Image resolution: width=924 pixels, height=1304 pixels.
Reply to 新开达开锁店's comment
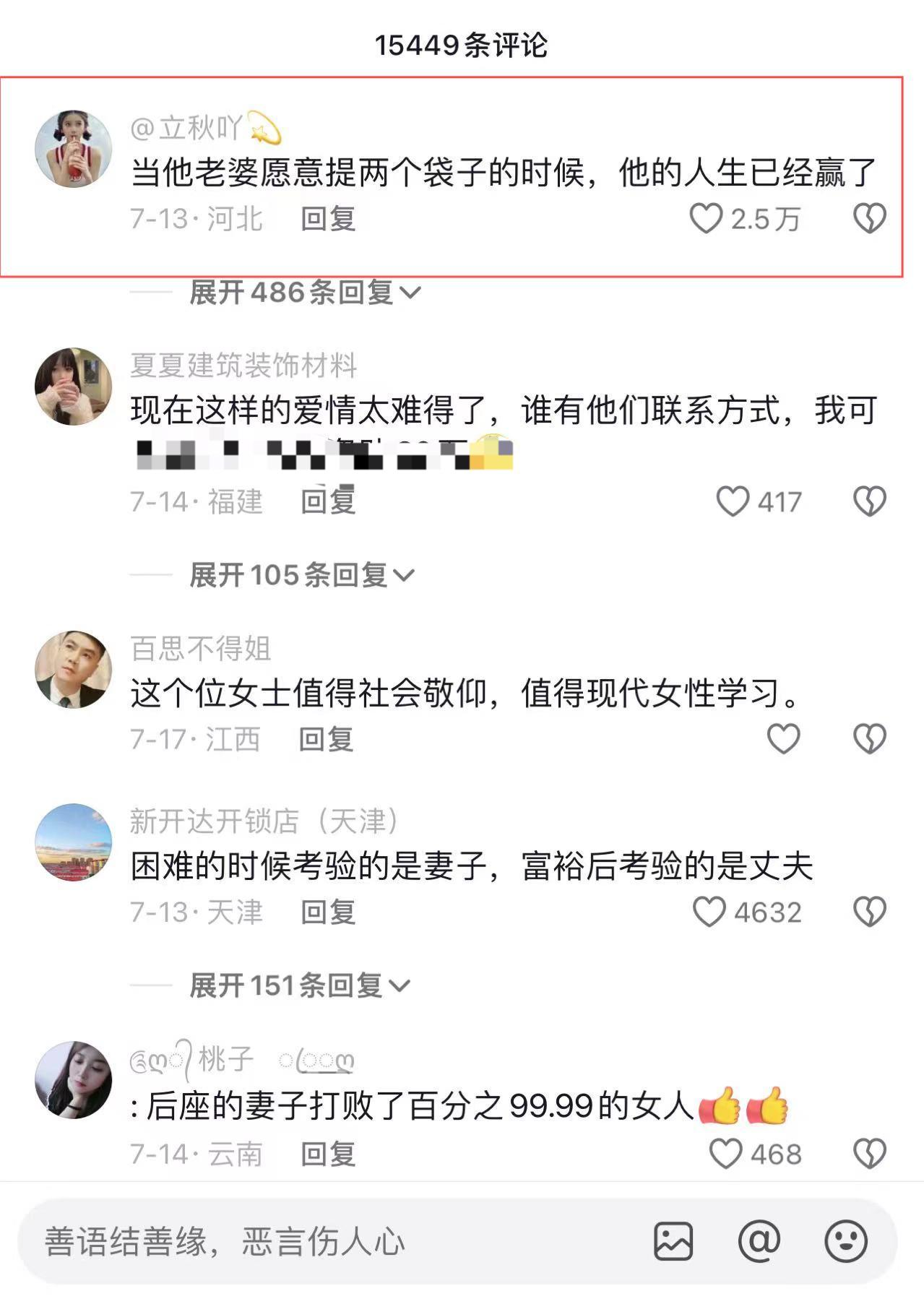click(x=328, y=912)
